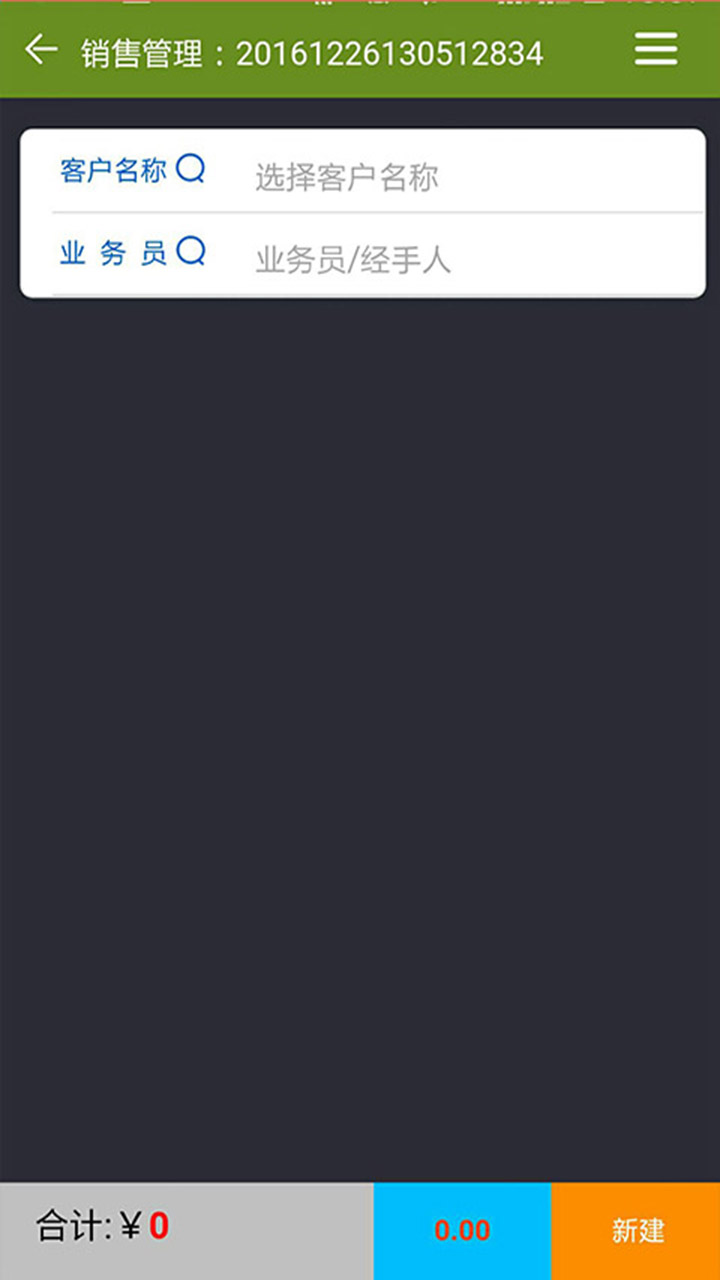Tap the blue 0.00 amount button
This screenshot has width=720, height=1280.
click(462, 1231)
